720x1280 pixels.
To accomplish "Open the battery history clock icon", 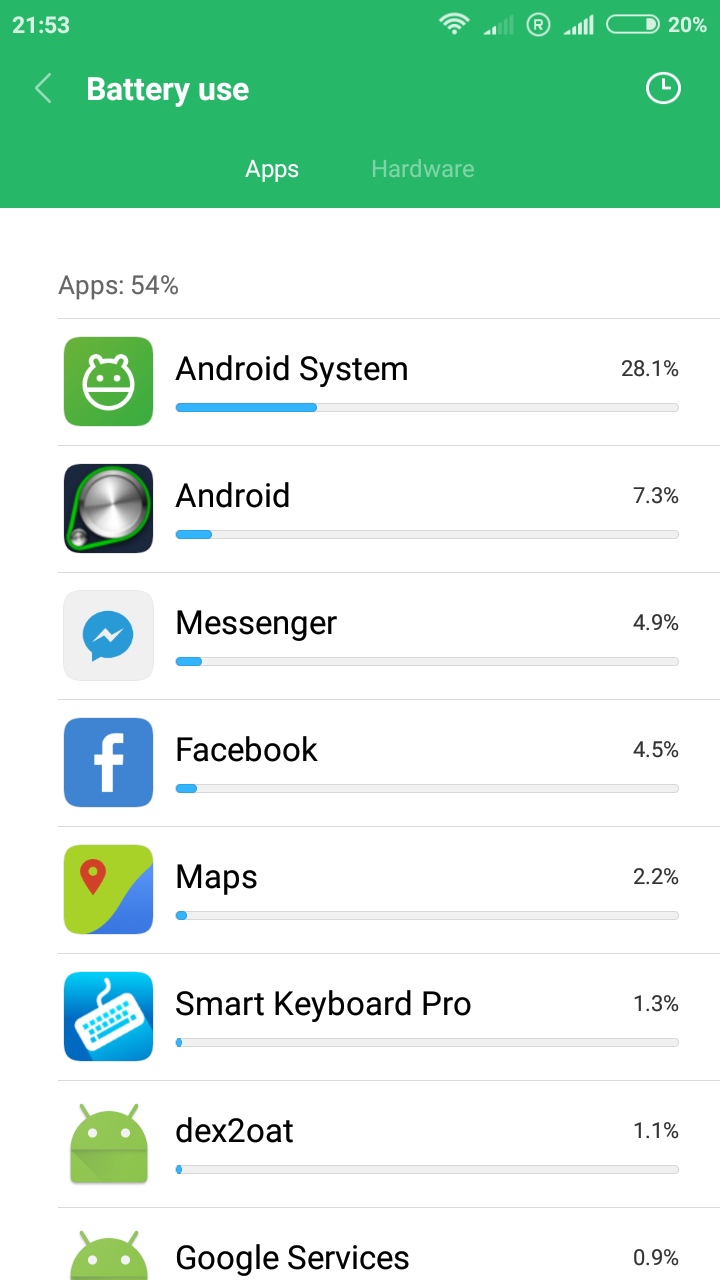I will [x=662, y=89].
